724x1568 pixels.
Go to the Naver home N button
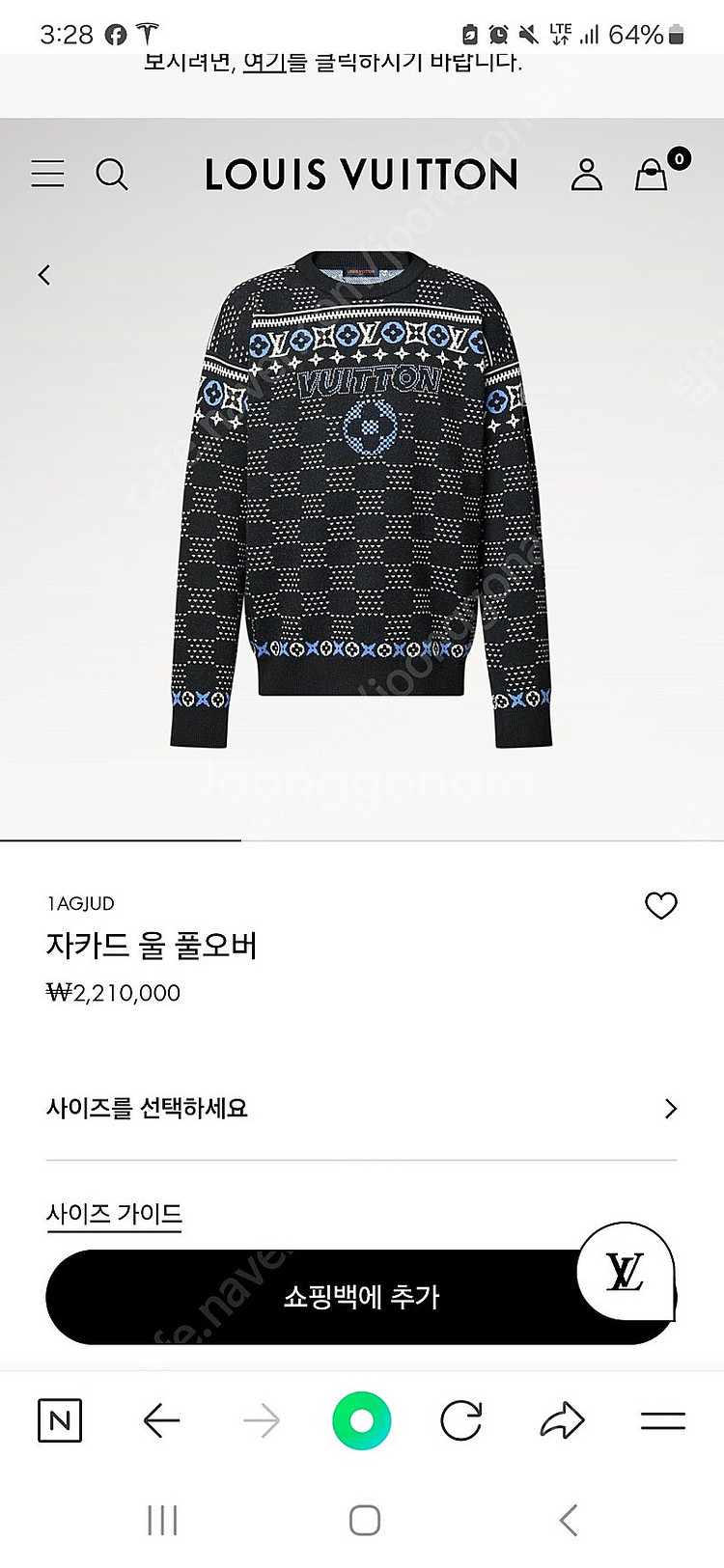(60, 1420)
